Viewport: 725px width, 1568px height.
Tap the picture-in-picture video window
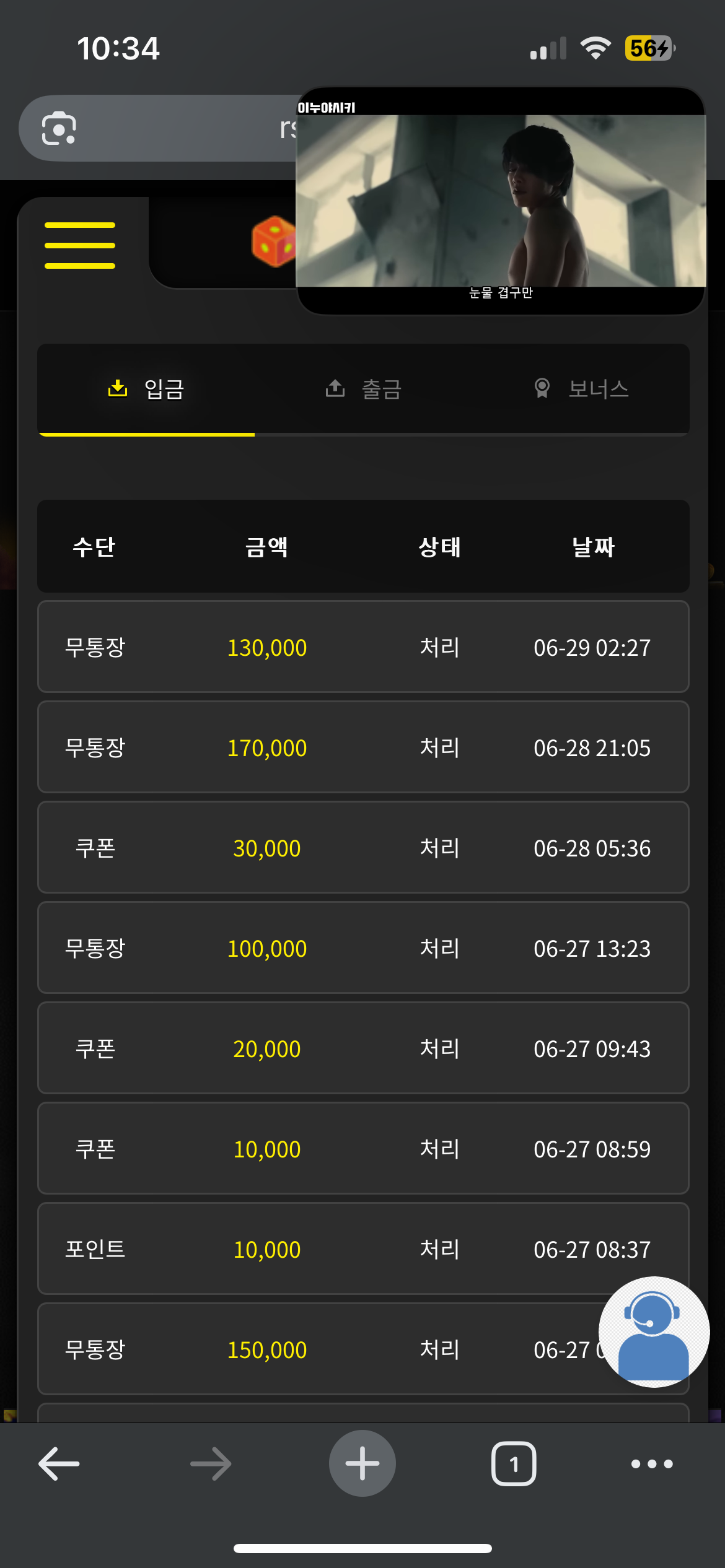pos(501,201)
